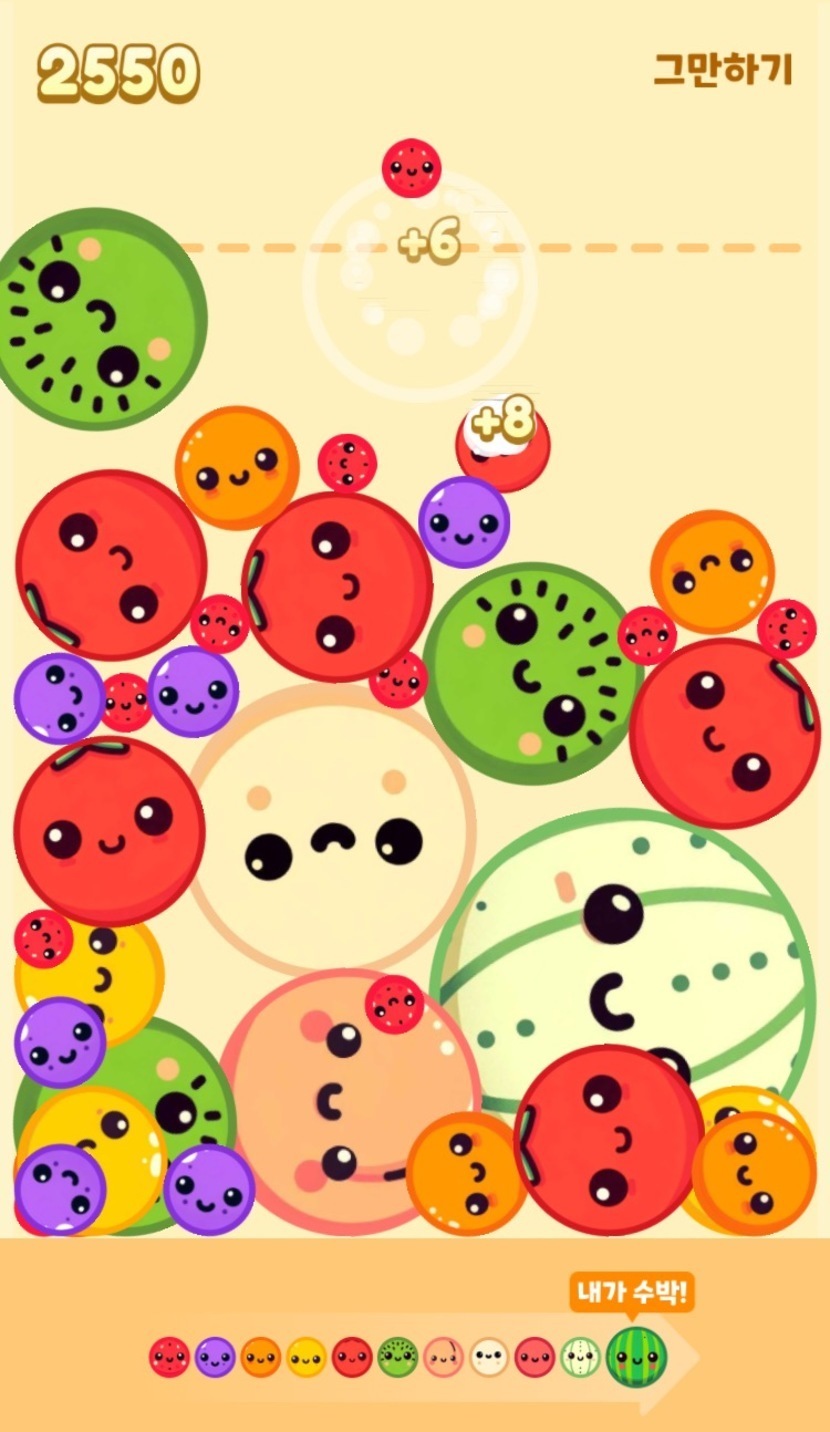Tap the 그만하기 quit button
Image resolution: width=830 pixels, height=1432 pixels.
[x=723, y=70]
